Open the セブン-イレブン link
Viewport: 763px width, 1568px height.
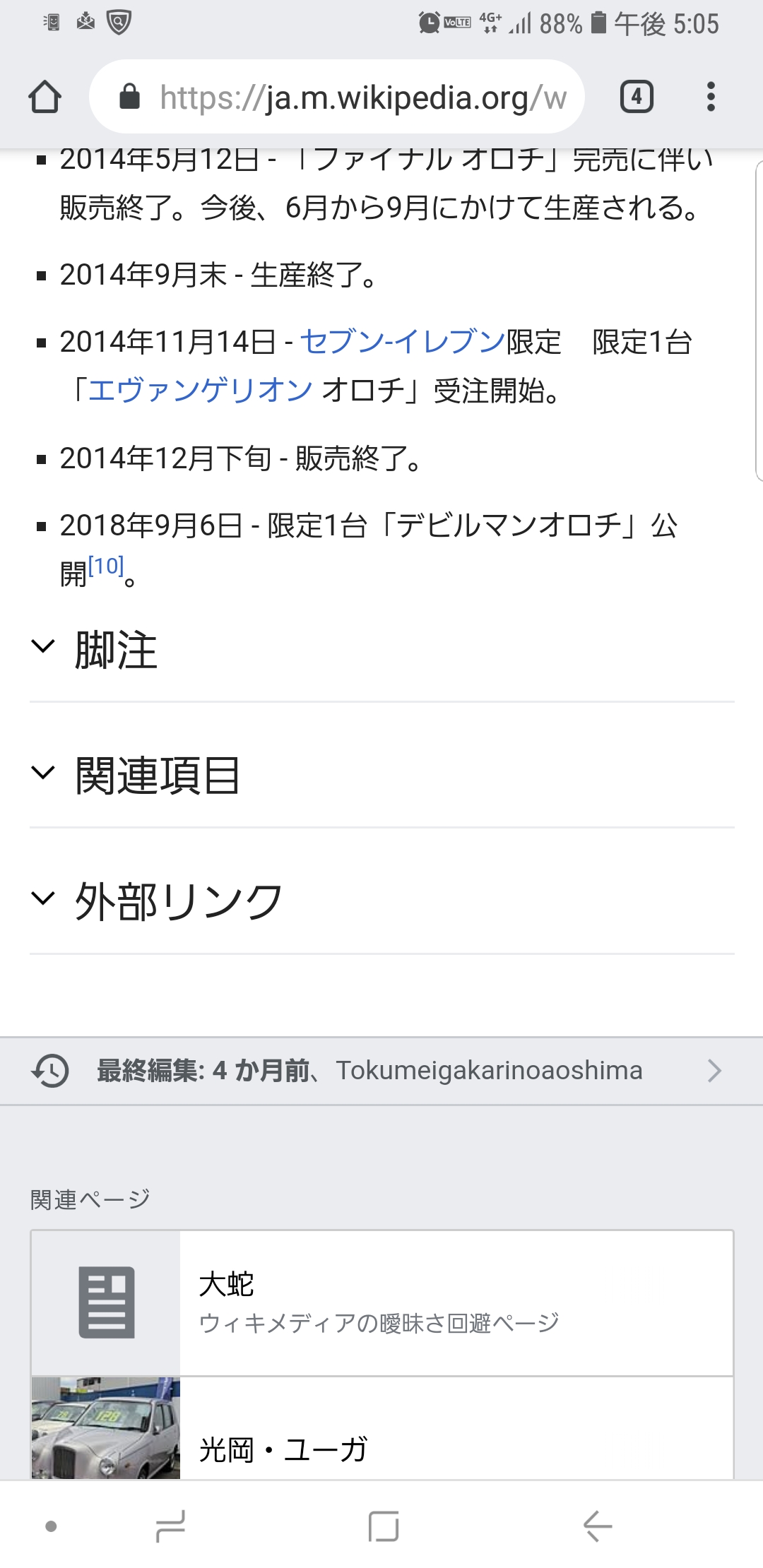(402, 342)
